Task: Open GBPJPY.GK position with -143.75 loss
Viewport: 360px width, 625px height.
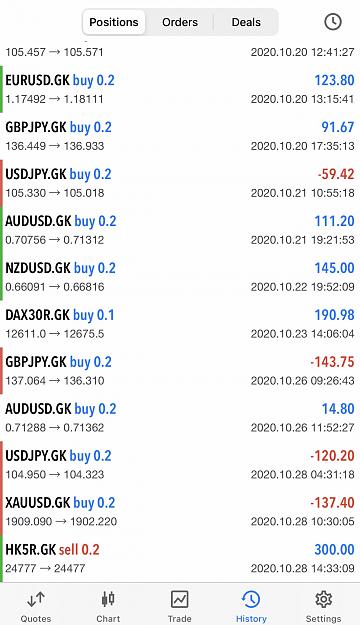Action: pos(180,371)
